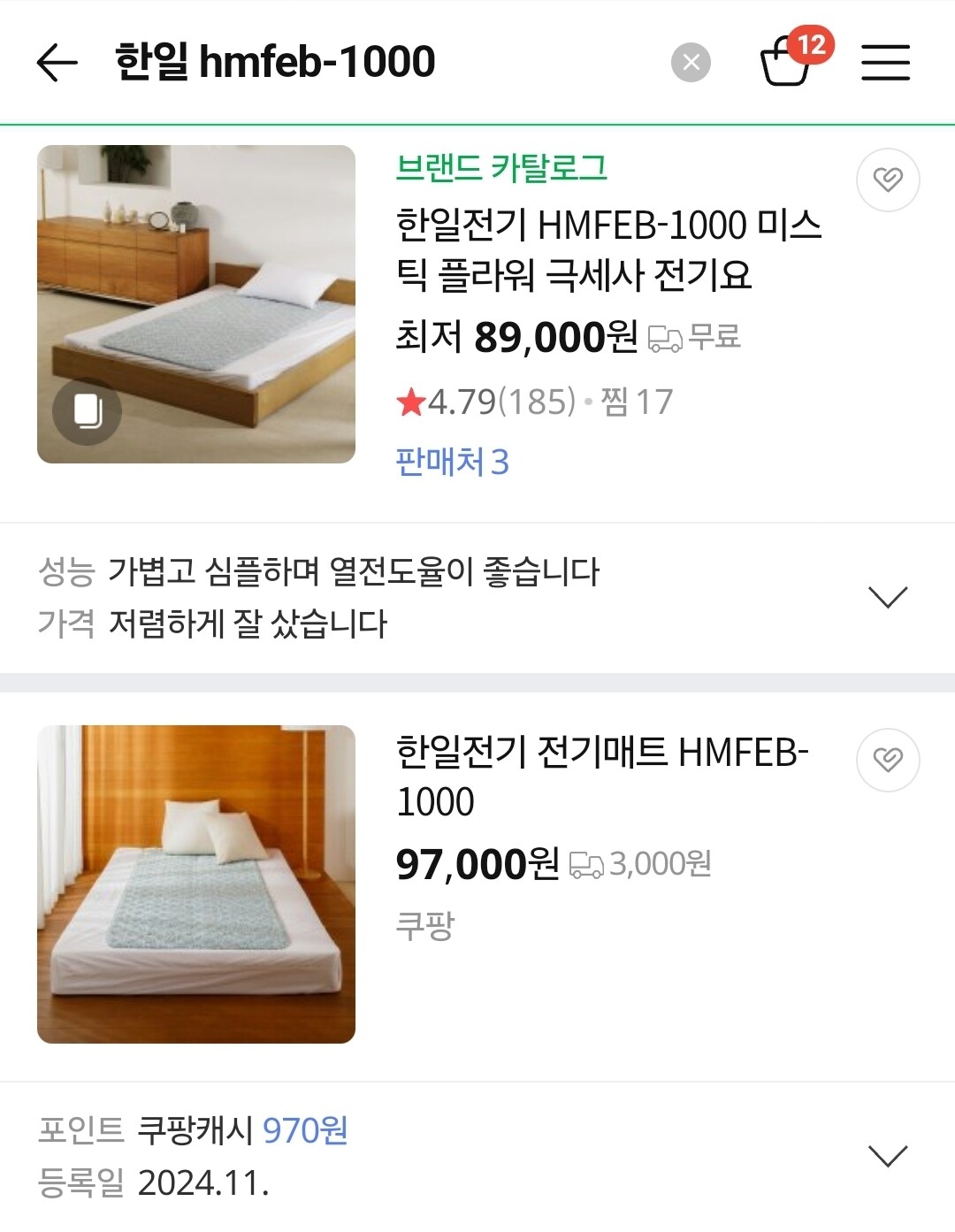Screen dimensions: 955x1232
Task: Go back with the arrow icon
Action: click(x=57, y=63)
